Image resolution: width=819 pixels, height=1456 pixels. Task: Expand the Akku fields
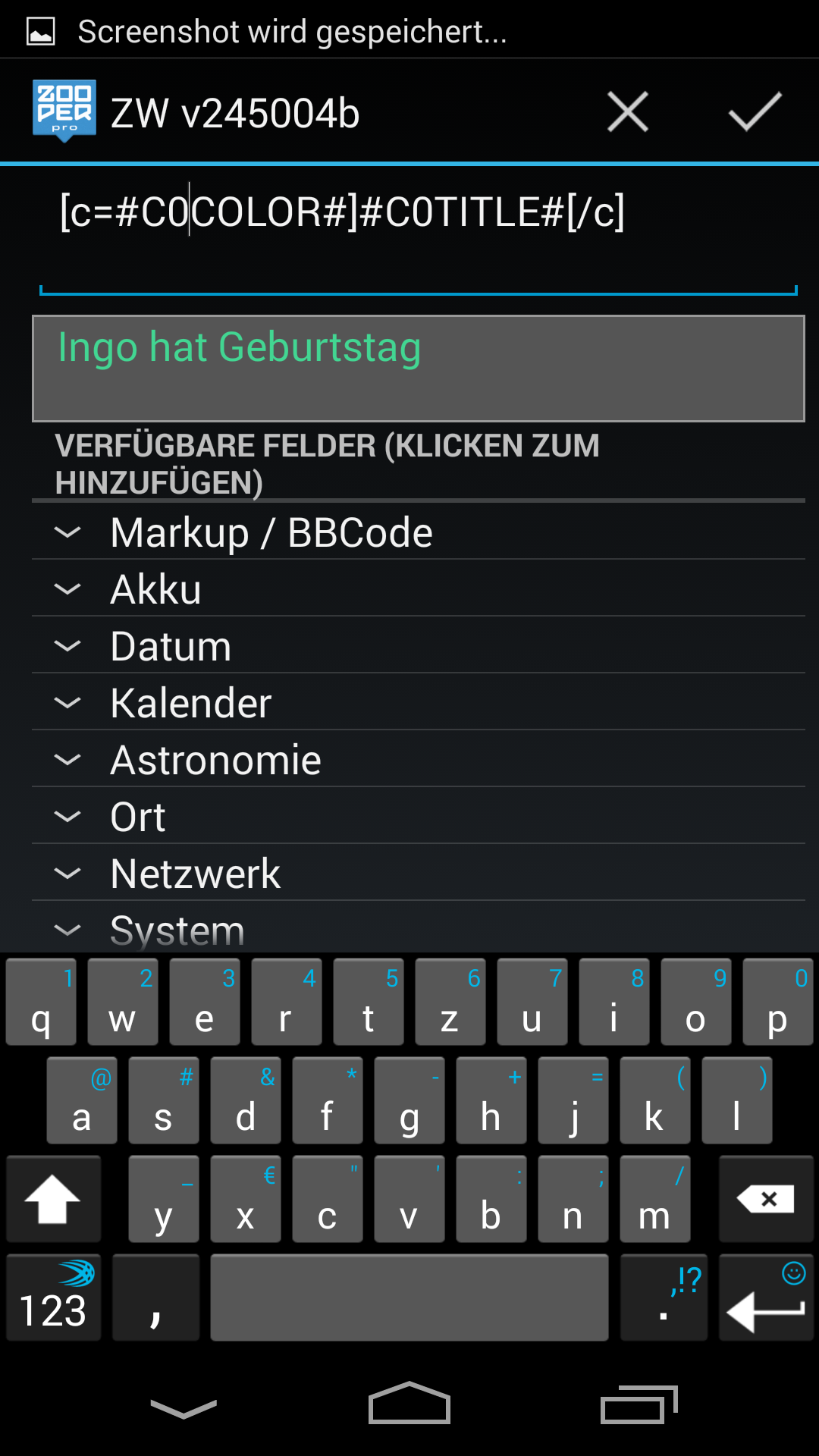click(x=155, y=589)
